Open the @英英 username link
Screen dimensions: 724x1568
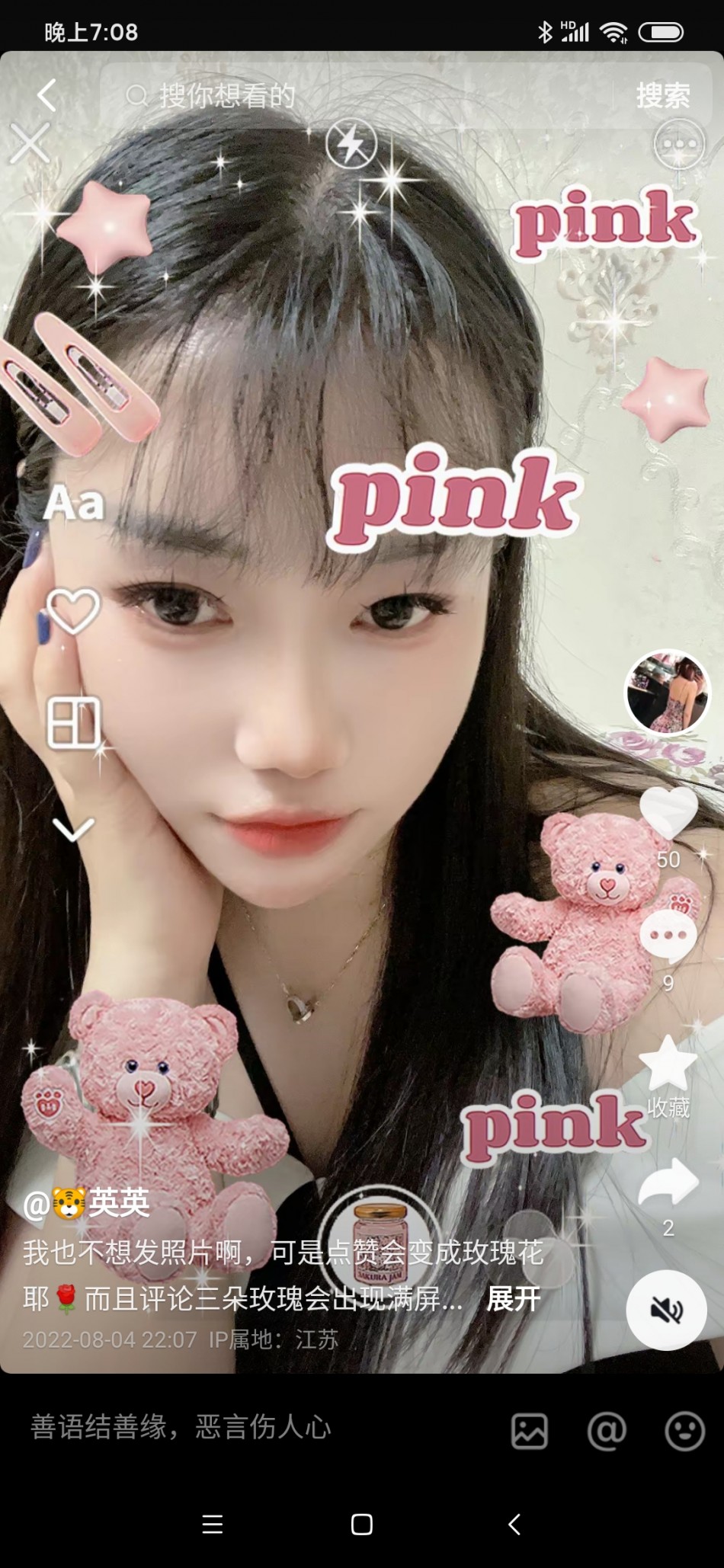point(87,1203)
